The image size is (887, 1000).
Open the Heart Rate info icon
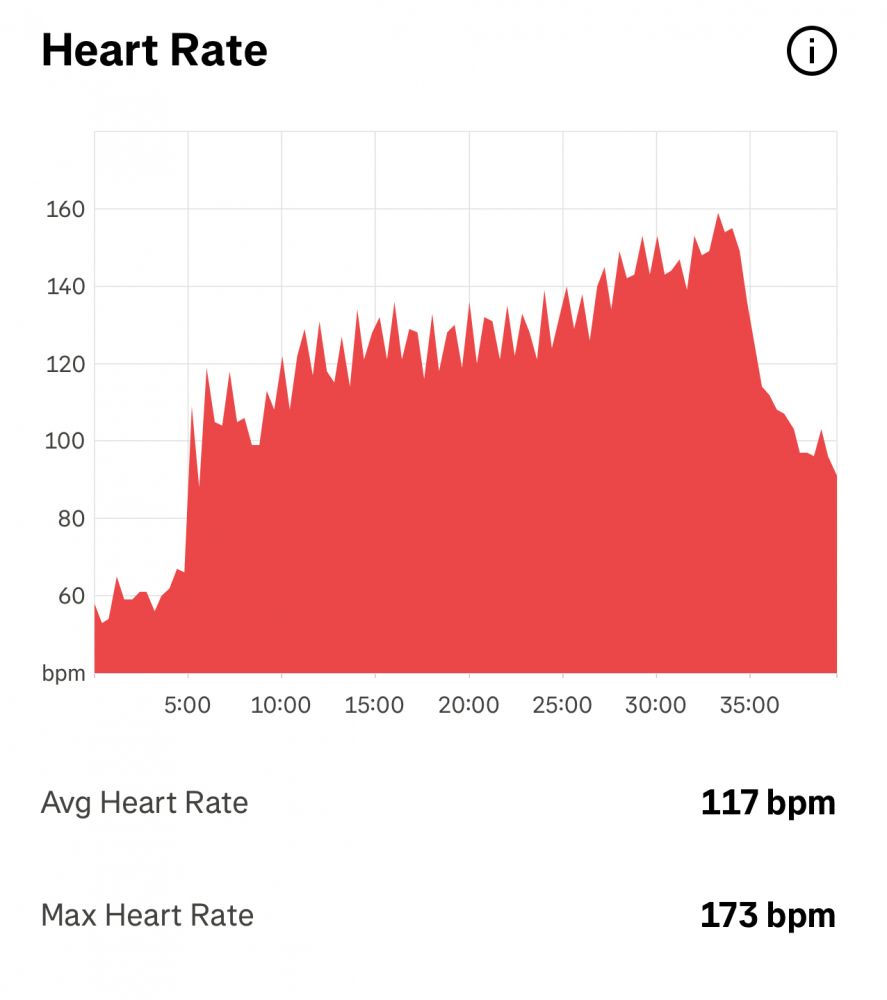(811, 52)
